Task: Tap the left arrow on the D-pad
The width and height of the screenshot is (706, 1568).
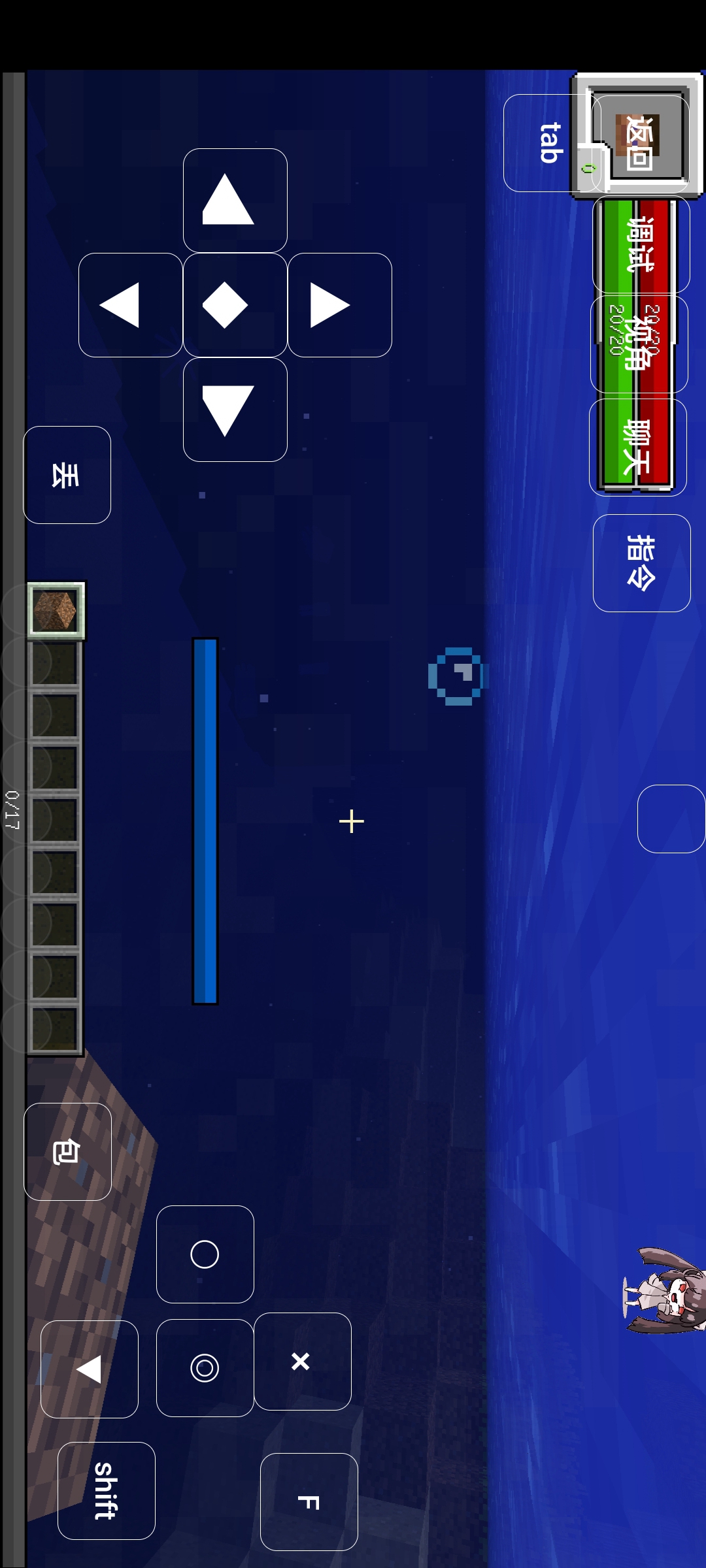Action: point(130,305)
